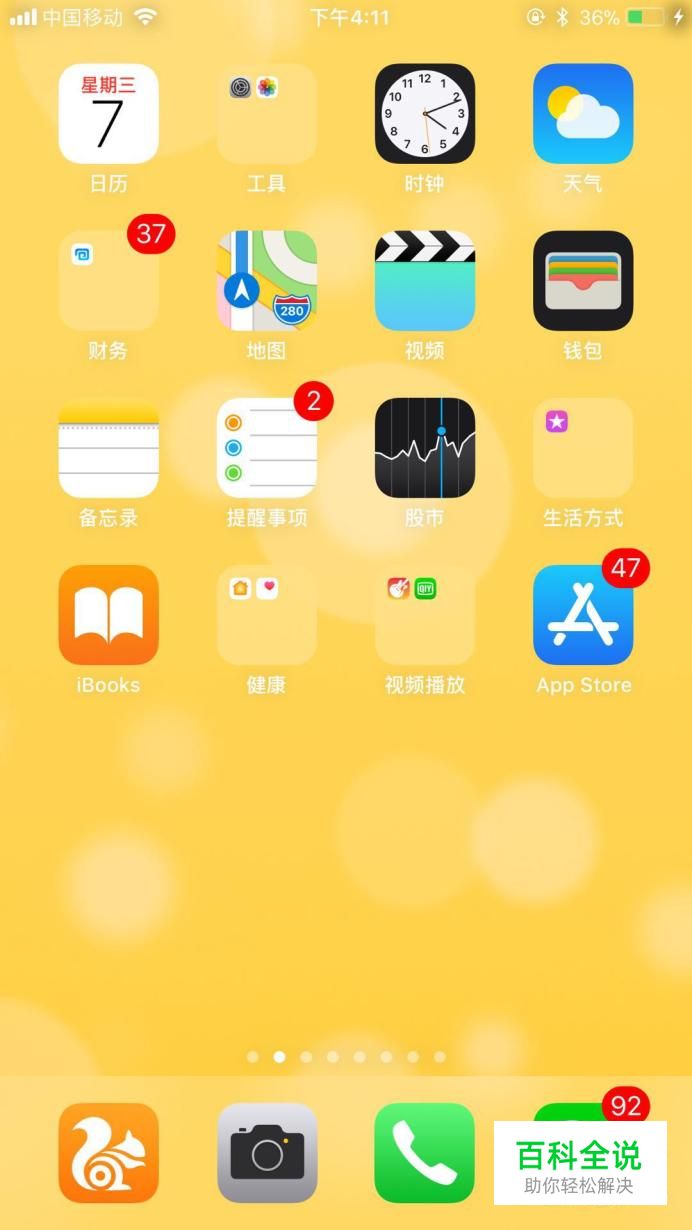
Task: Tap the home screen page indicator dots
Action: click(346, 1056)
